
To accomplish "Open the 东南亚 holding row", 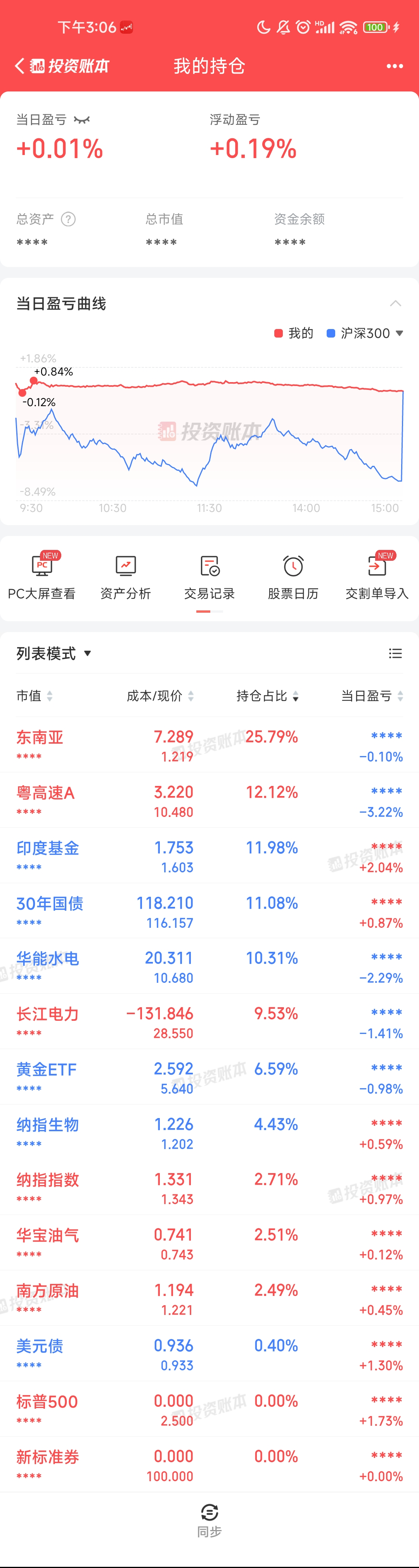I will (x=209, y=745).
